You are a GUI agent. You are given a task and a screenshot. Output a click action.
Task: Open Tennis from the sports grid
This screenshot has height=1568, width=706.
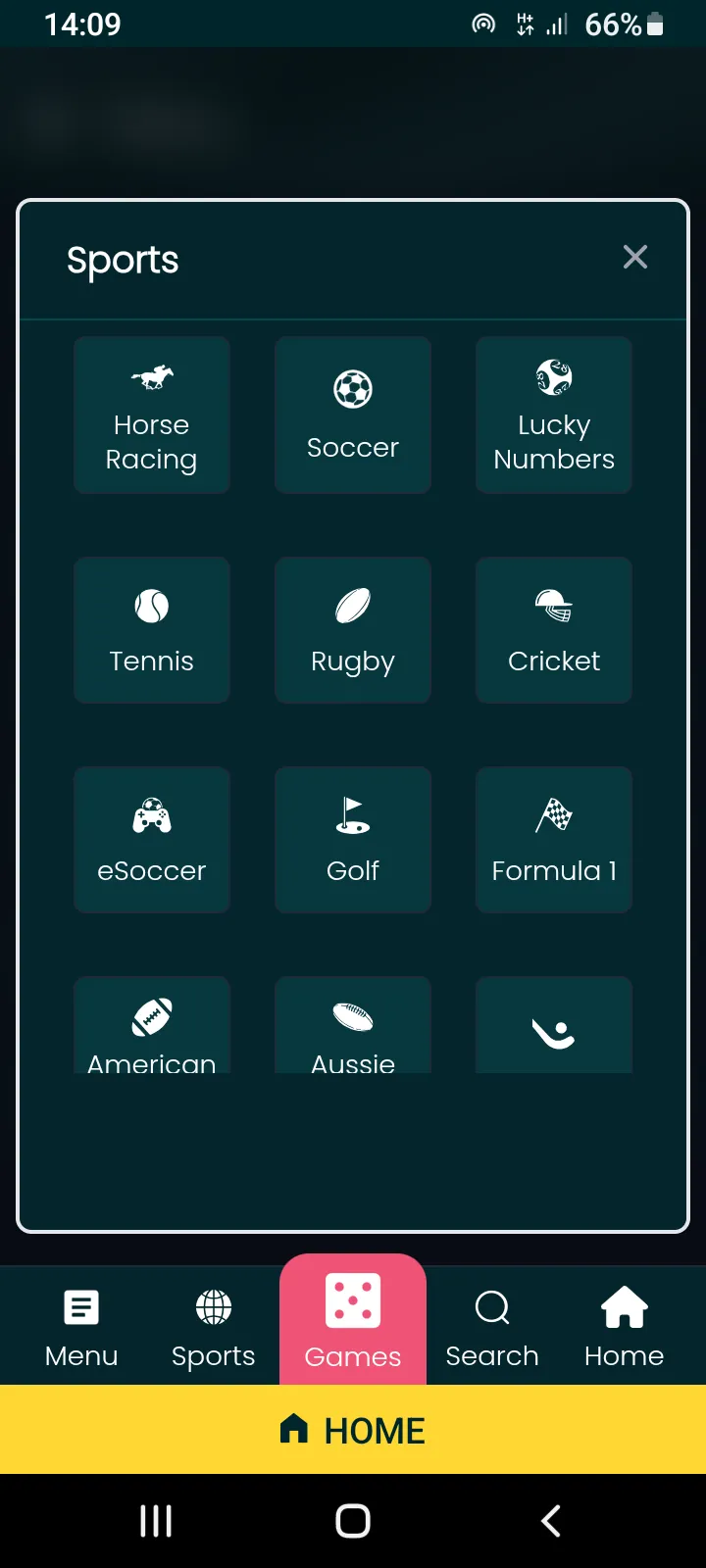pyautogui.click(x=152, y=629)
